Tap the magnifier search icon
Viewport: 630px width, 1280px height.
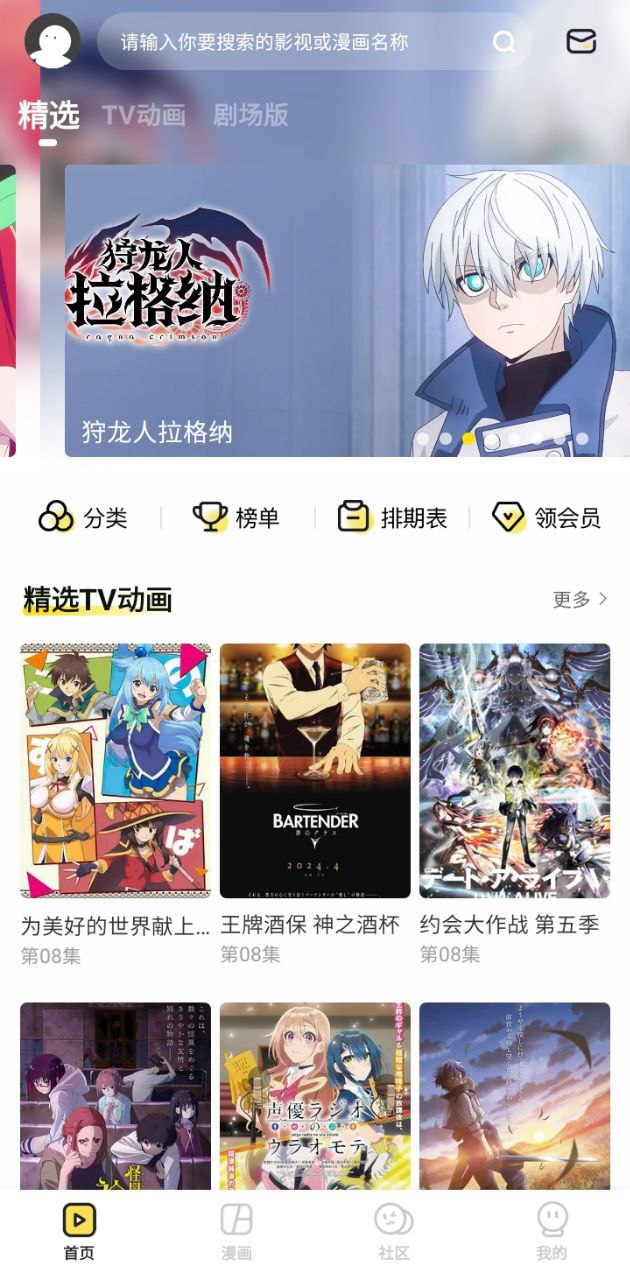[x=504, y=42]
